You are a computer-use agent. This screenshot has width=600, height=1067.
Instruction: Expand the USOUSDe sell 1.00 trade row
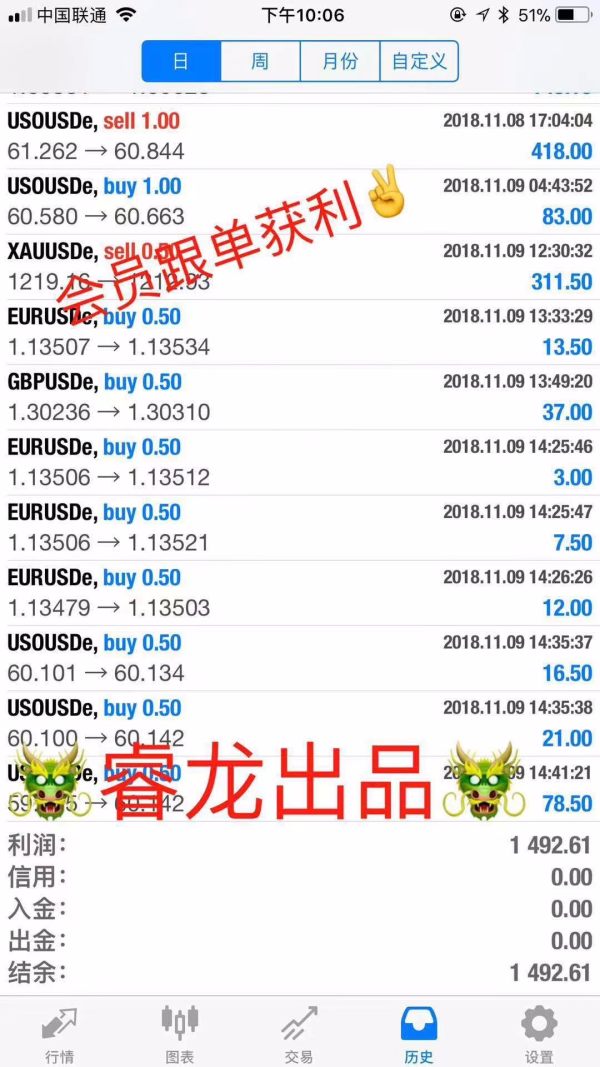pos(300,136)
